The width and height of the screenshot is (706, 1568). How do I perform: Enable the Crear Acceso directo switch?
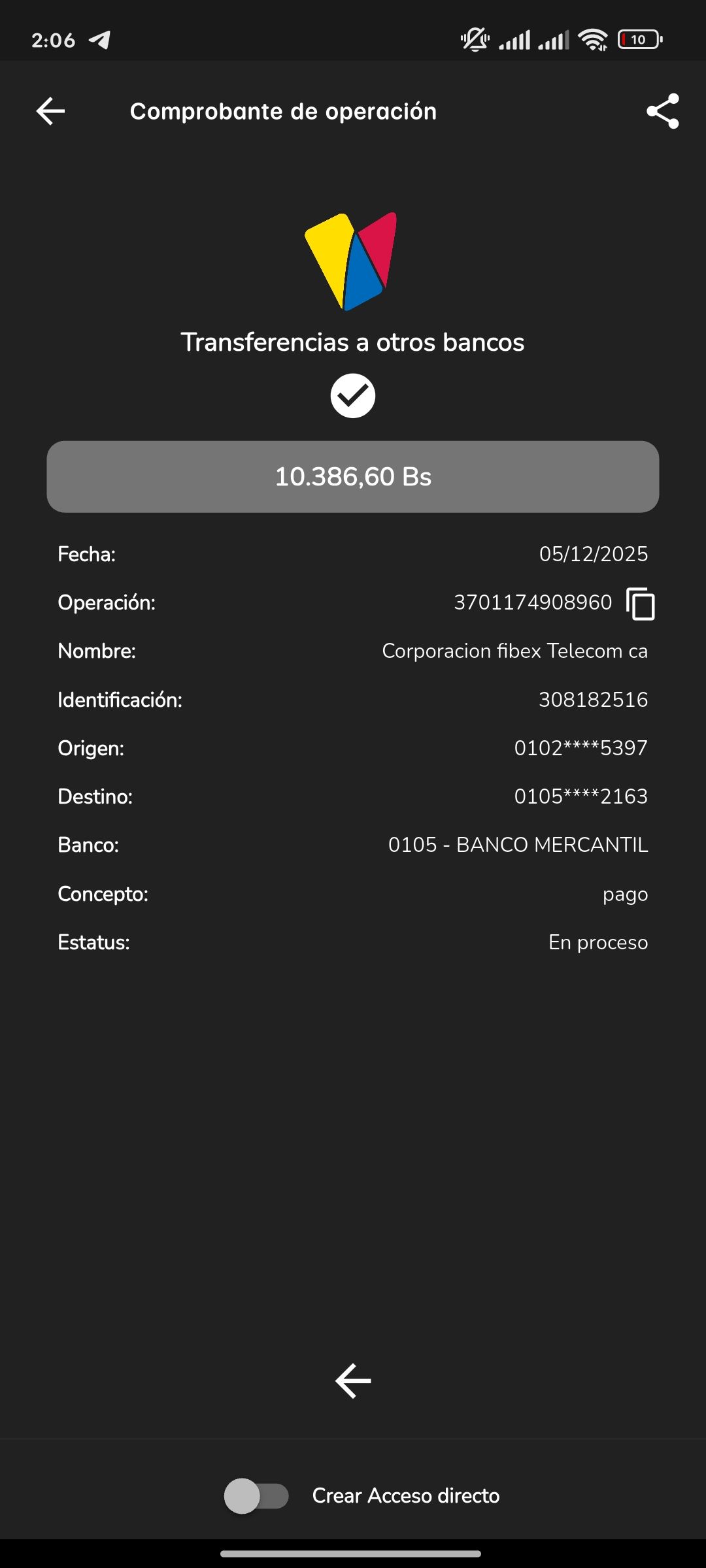point(256,1495)
